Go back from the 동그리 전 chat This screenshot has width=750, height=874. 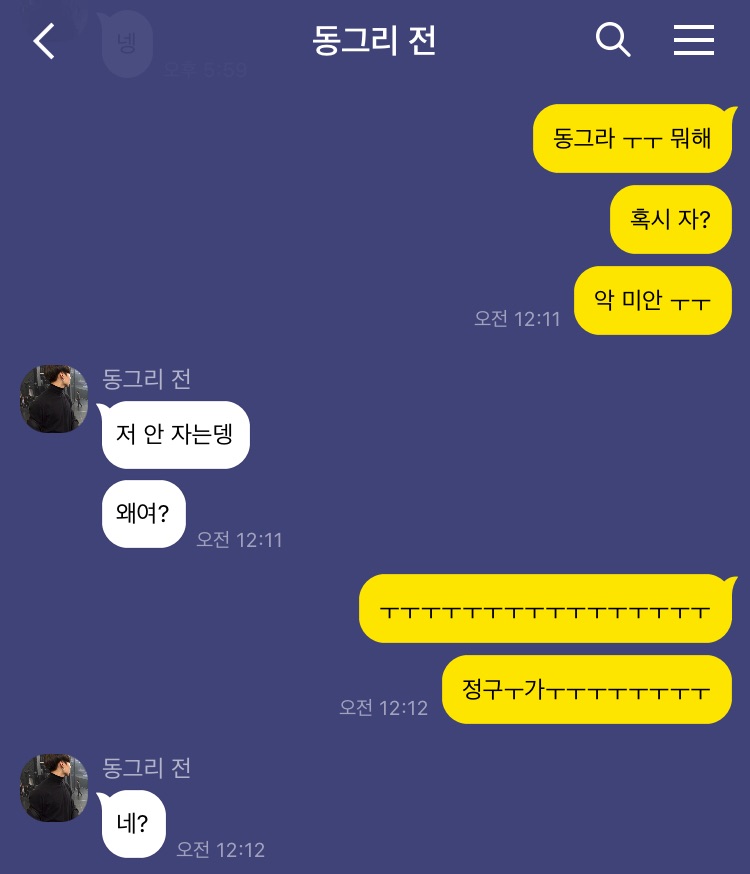click(44, 41)
